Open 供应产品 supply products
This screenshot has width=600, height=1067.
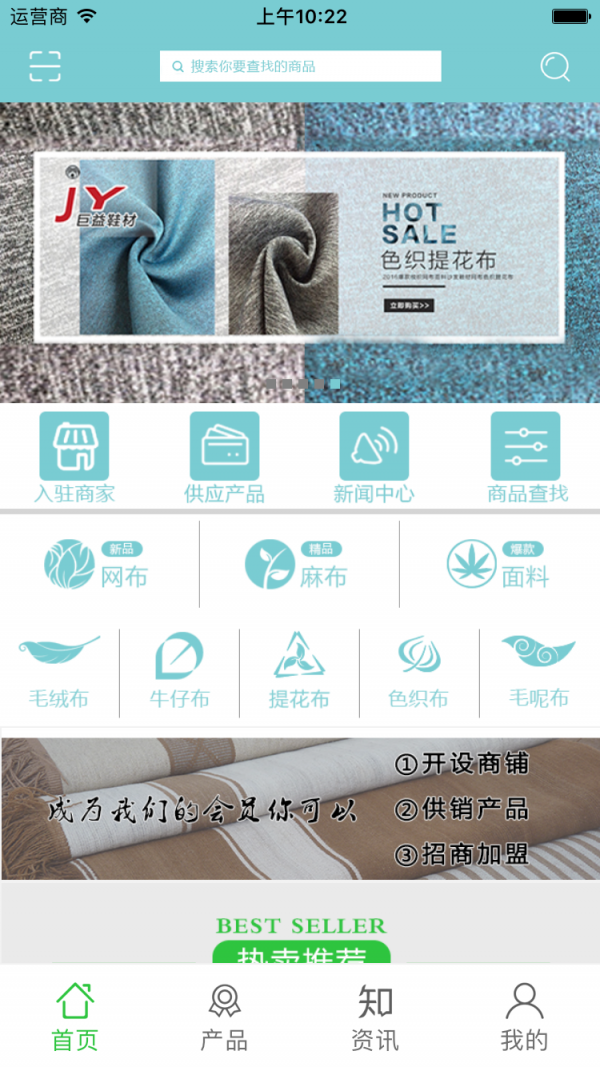click(224, 458)
